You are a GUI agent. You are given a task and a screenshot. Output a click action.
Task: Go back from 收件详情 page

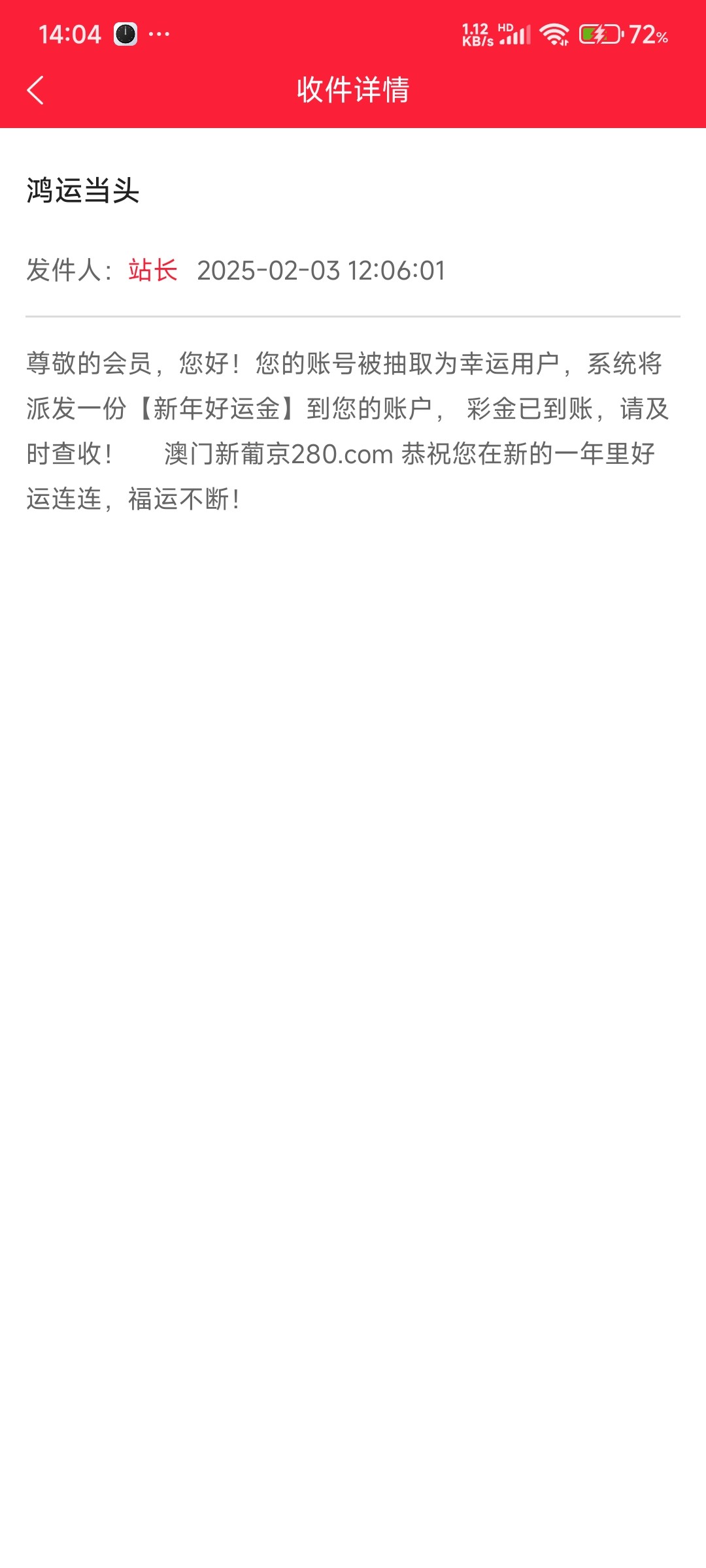coord(35,90)
